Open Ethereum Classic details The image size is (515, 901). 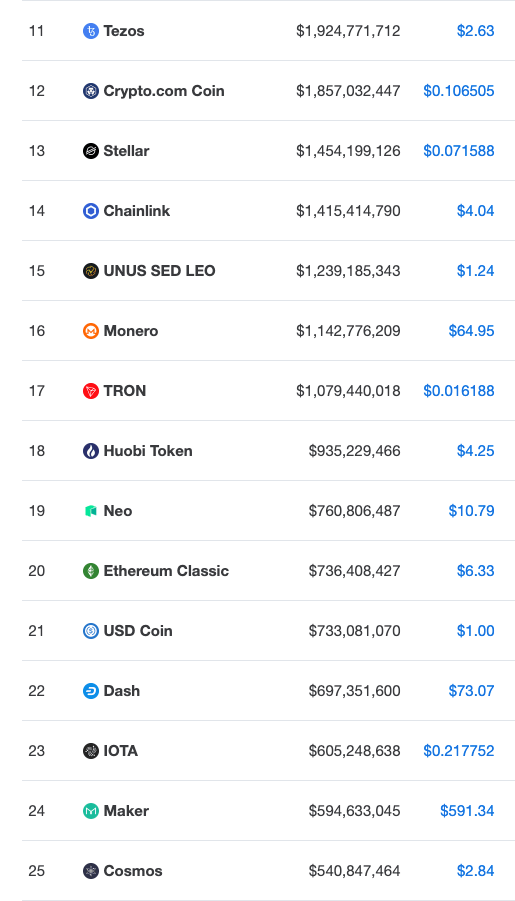[166, 571]
